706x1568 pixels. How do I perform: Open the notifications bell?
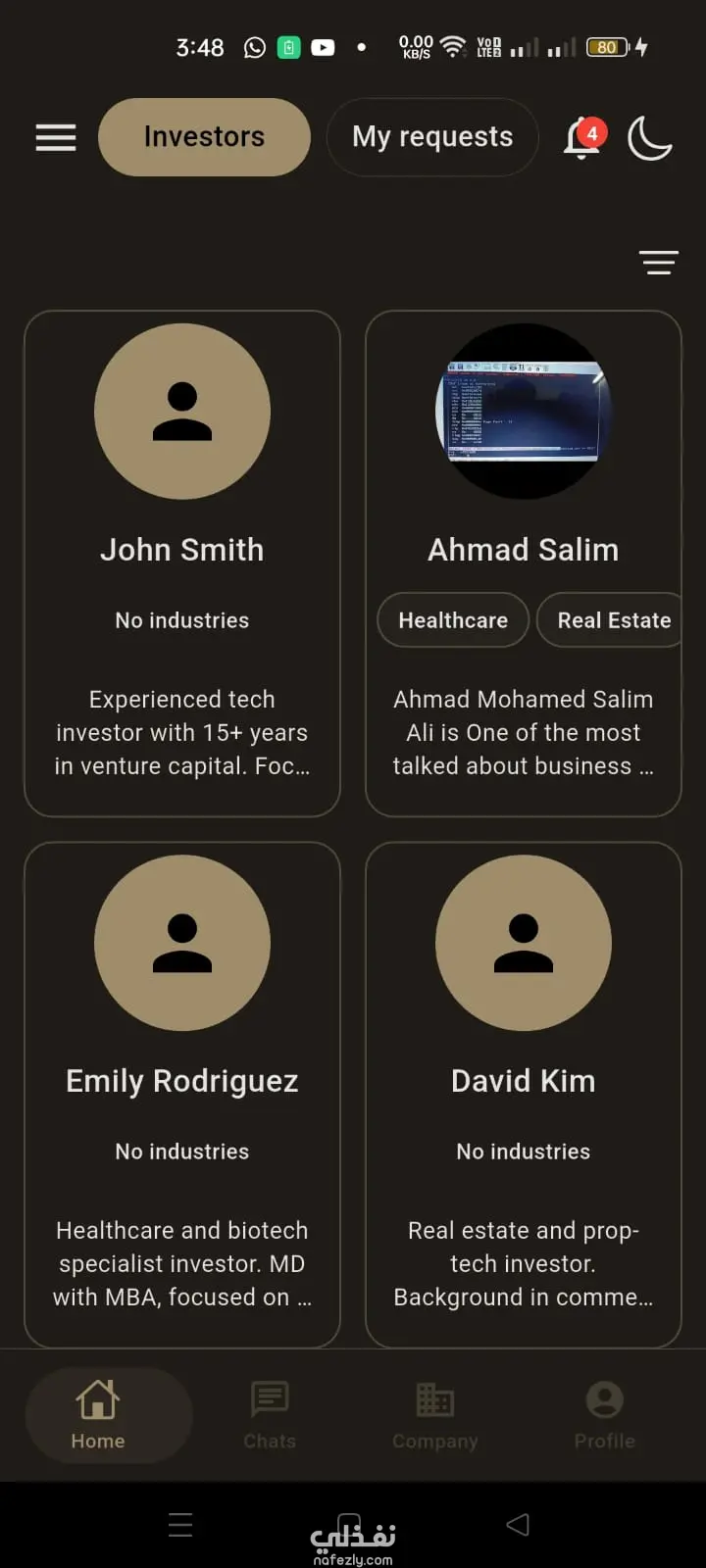click(x=582, y=138)
